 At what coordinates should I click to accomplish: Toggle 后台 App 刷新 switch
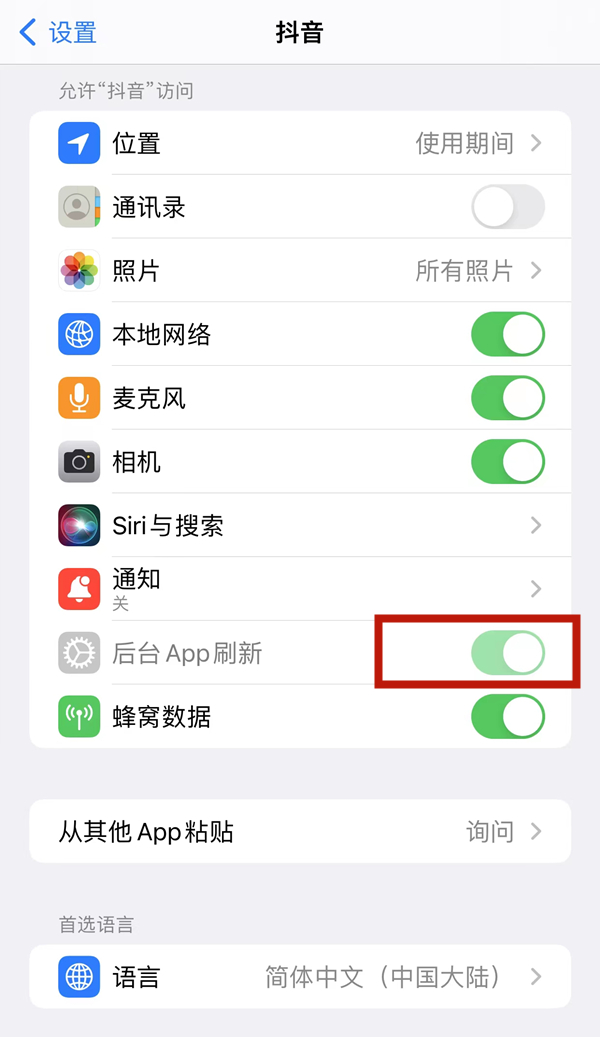pos(507,653)
